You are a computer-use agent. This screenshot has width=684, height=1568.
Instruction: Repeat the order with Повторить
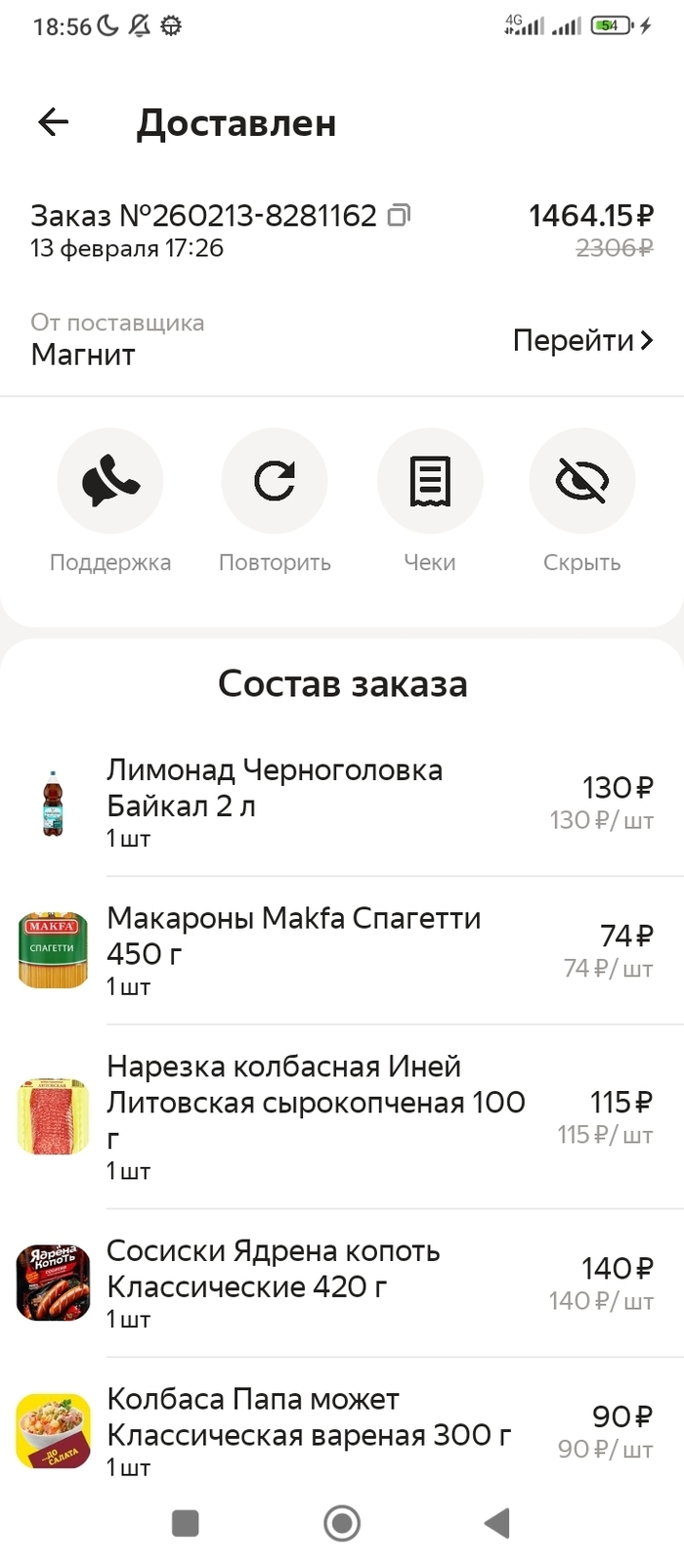pyautogui.click(x=275, y=481)
